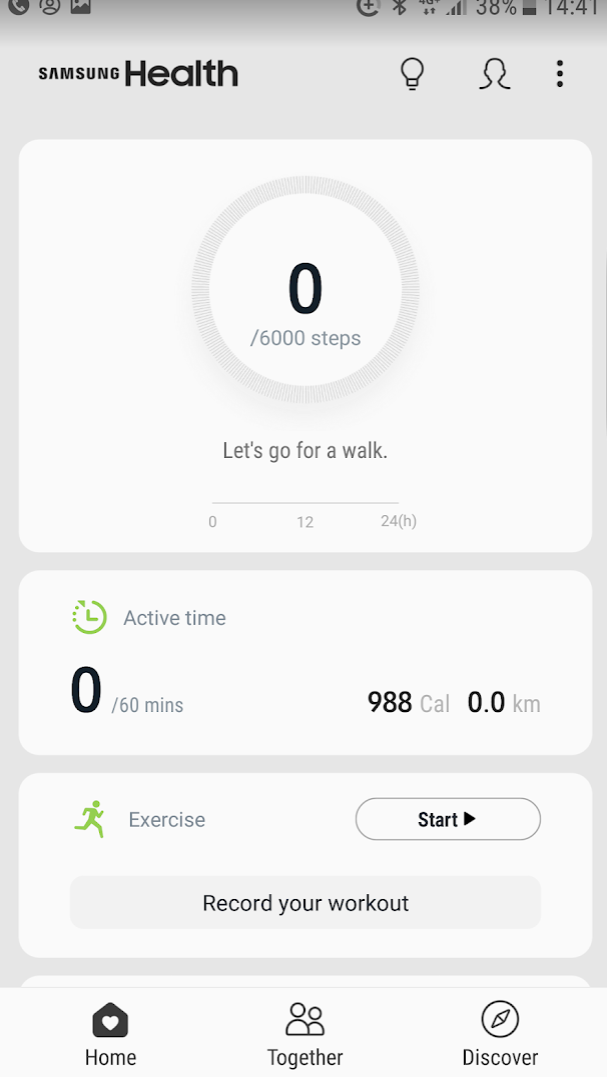This screenshot has height=1077, width=607.
Task: Open the Active time card
Action: 305,662
